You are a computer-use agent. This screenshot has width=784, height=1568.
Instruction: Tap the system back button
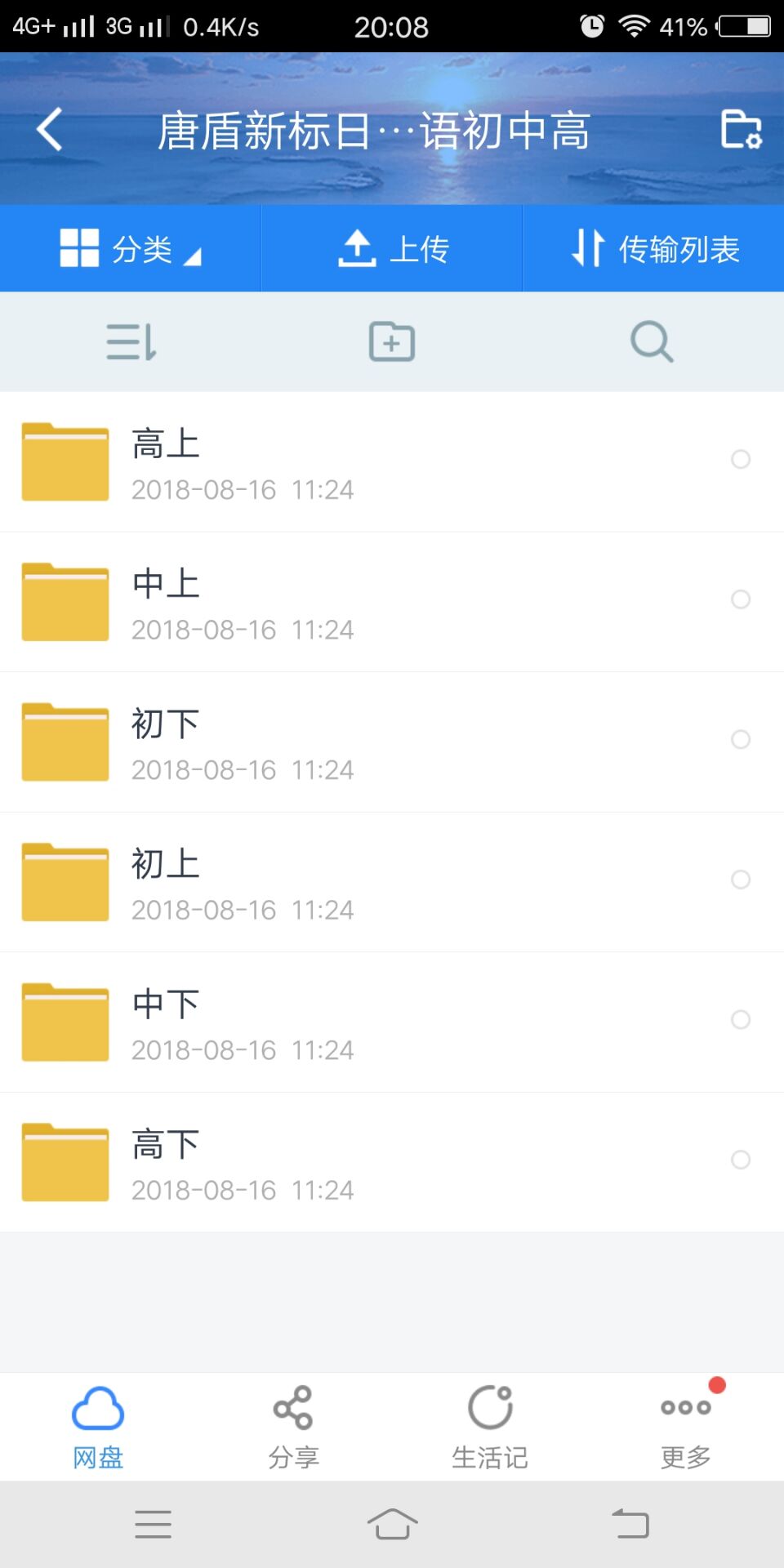(x=630, y=1524)
